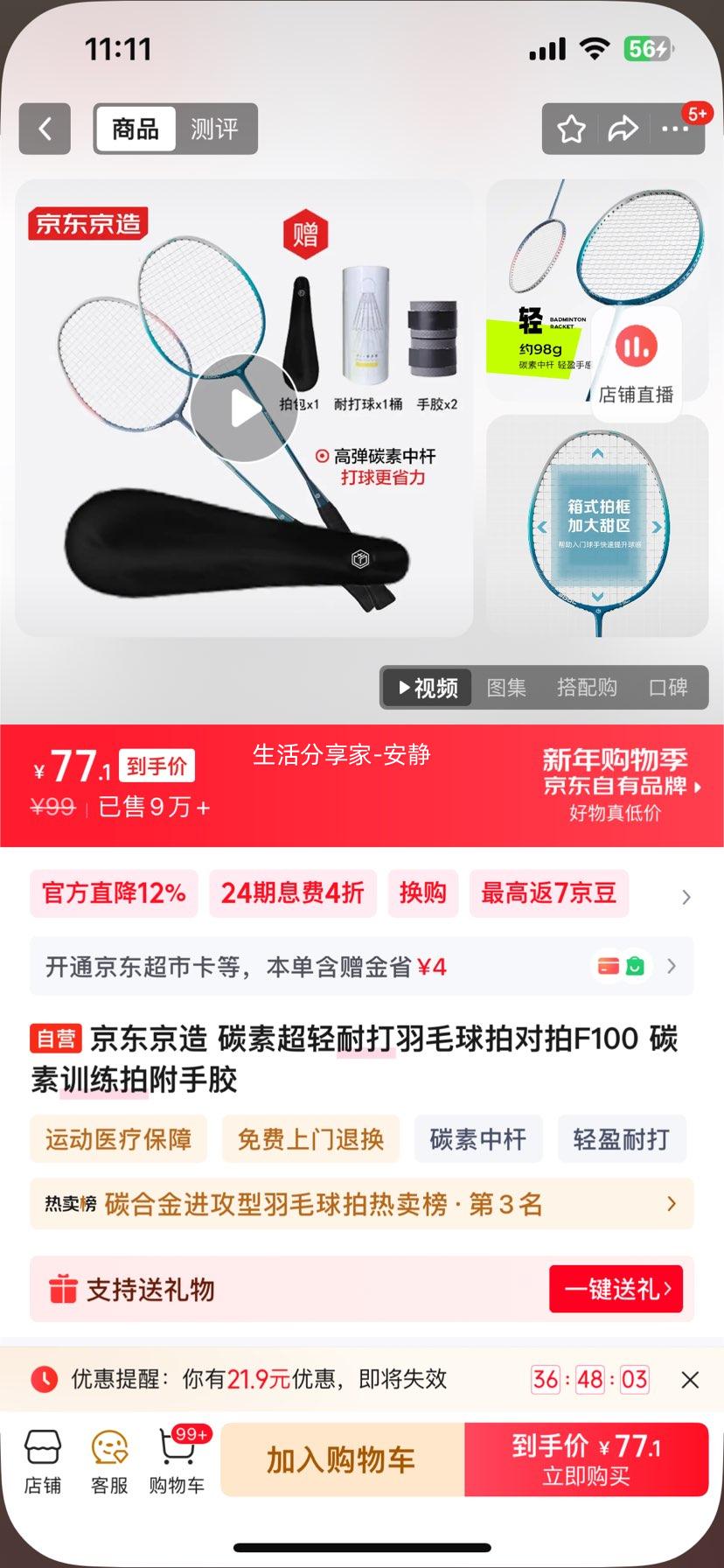The width and height of the screenshot is (724, 1568).
Task: Toggle the favorite star icon
Action: tap(571, 129)
